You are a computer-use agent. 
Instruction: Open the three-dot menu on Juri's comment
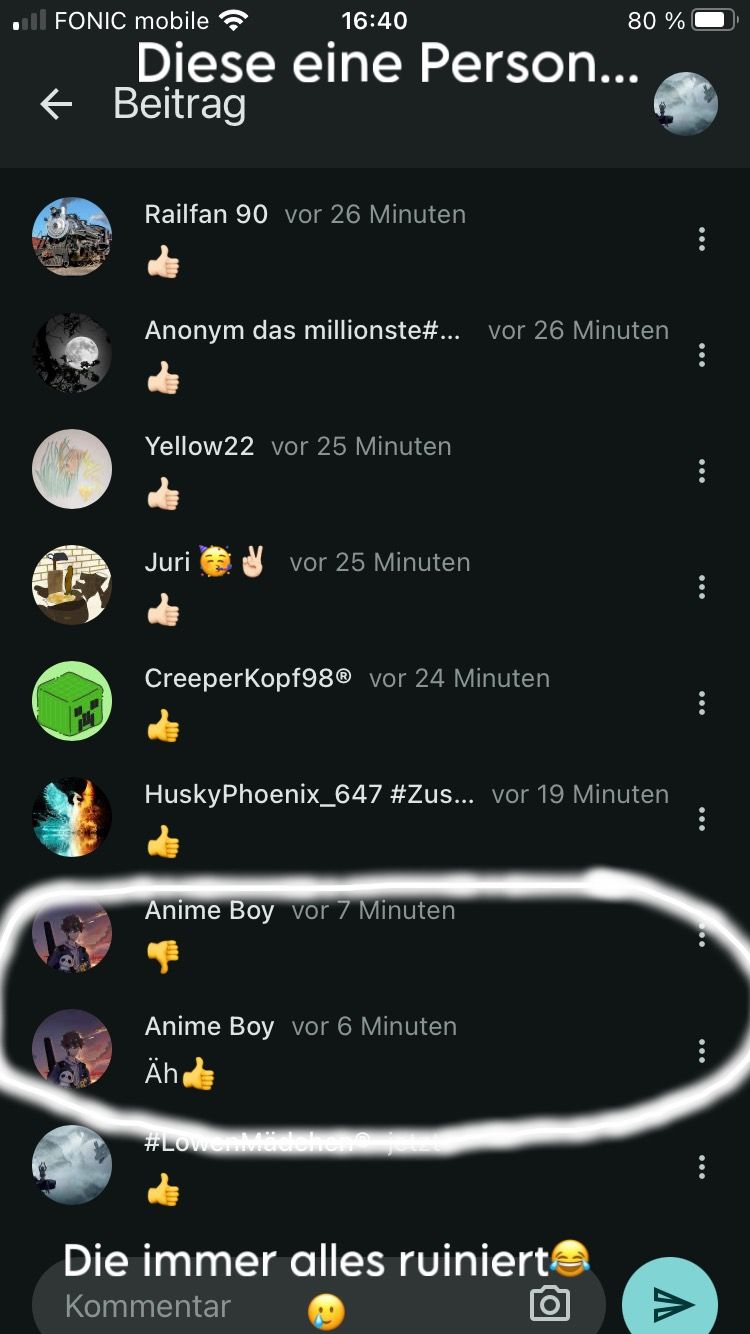[x=702, y=587]
